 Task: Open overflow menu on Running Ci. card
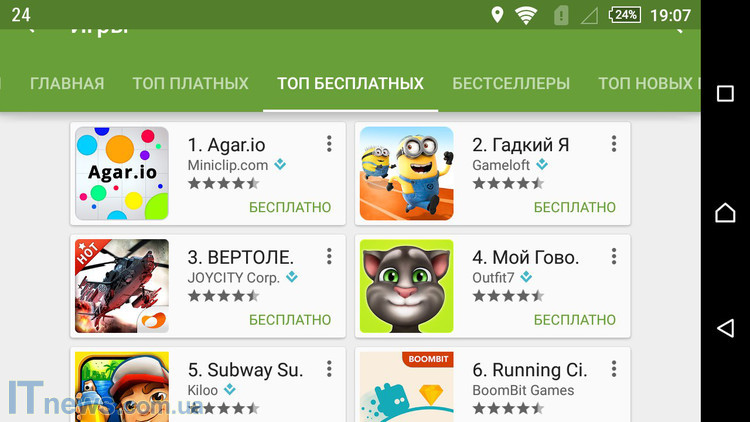click(x=614, y=370)
